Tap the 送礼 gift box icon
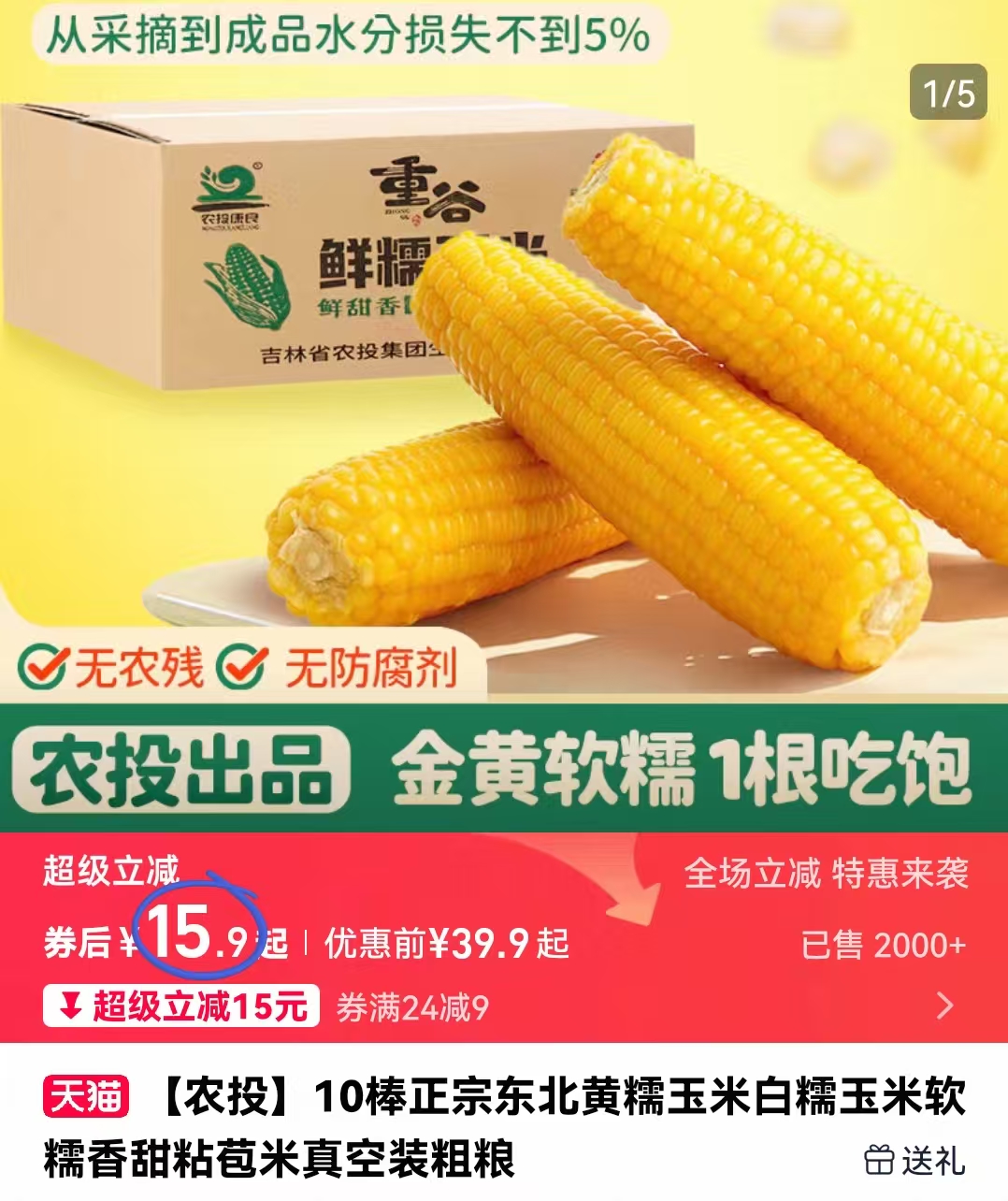The image size is (1008, 1201). 882,1158
